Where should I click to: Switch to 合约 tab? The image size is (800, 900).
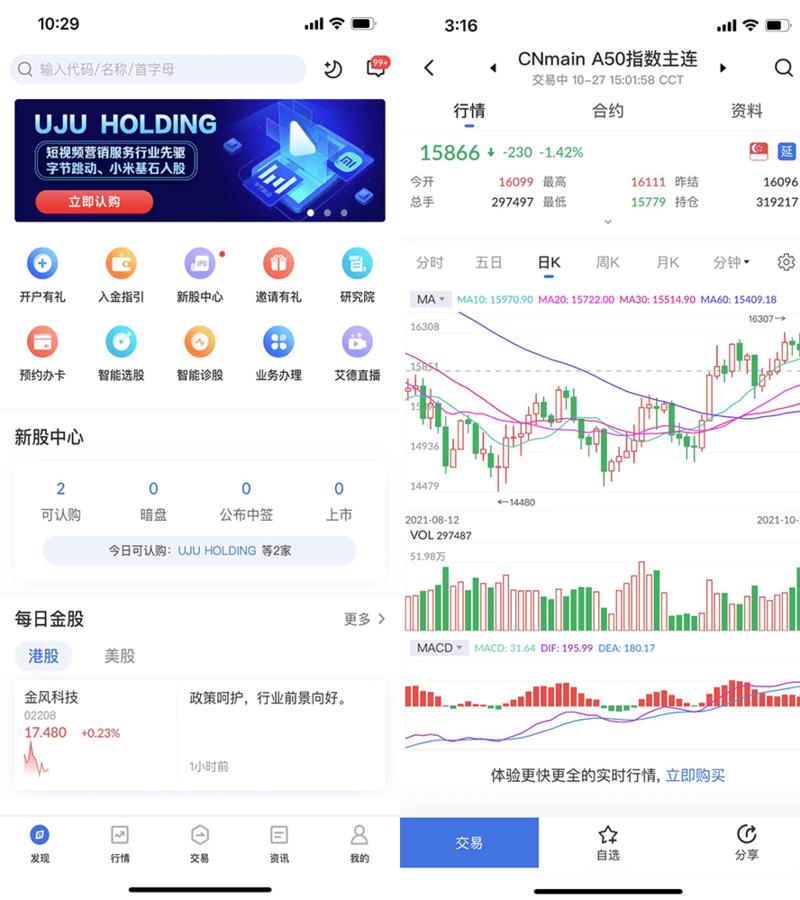click(x=608, y=111)
